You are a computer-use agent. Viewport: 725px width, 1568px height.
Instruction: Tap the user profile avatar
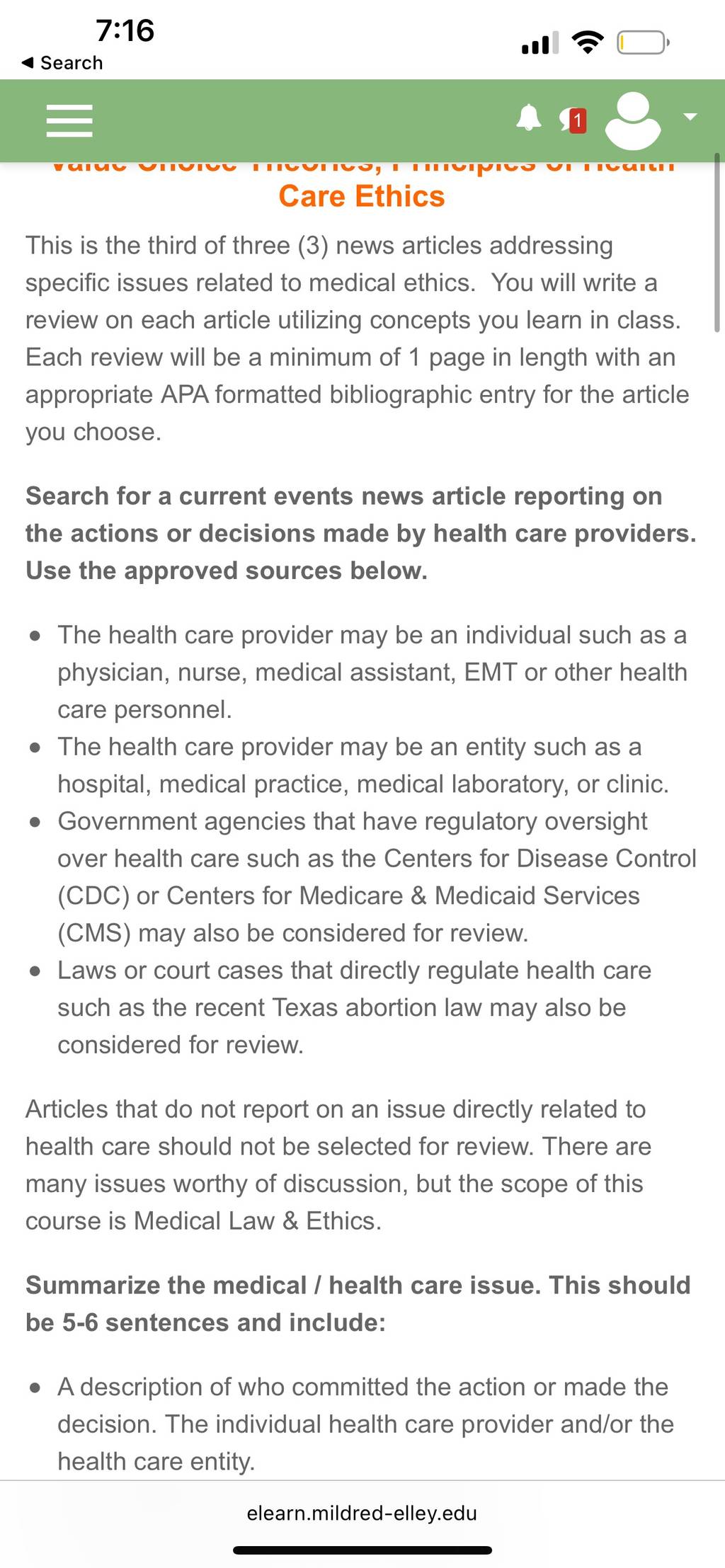point(633,120)
